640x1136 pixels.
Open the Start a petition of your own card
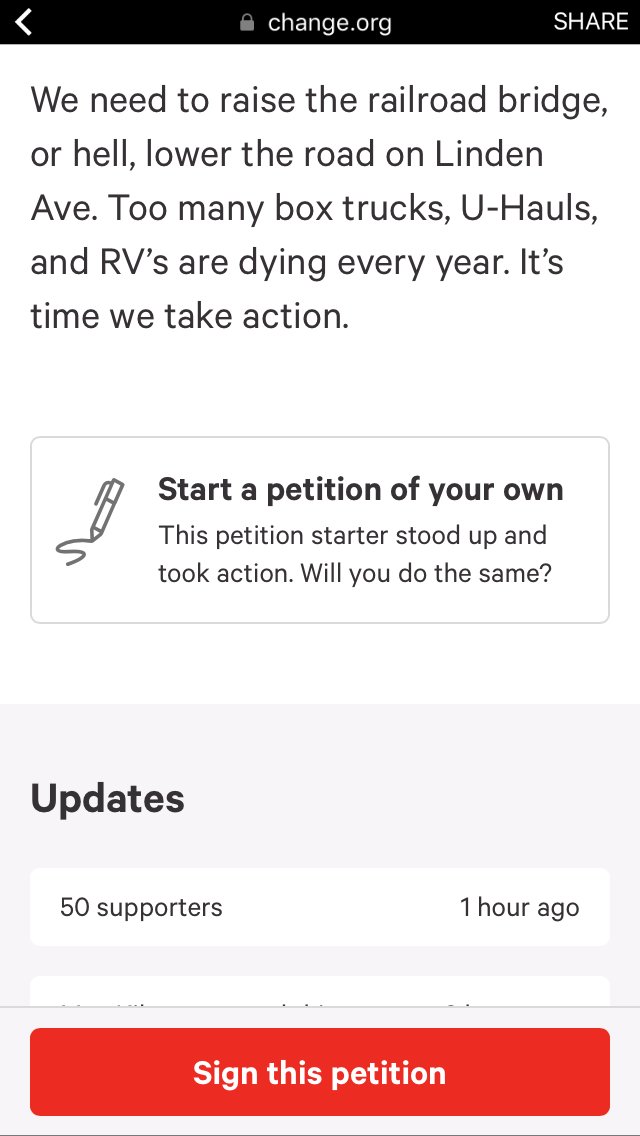[320, 530]
